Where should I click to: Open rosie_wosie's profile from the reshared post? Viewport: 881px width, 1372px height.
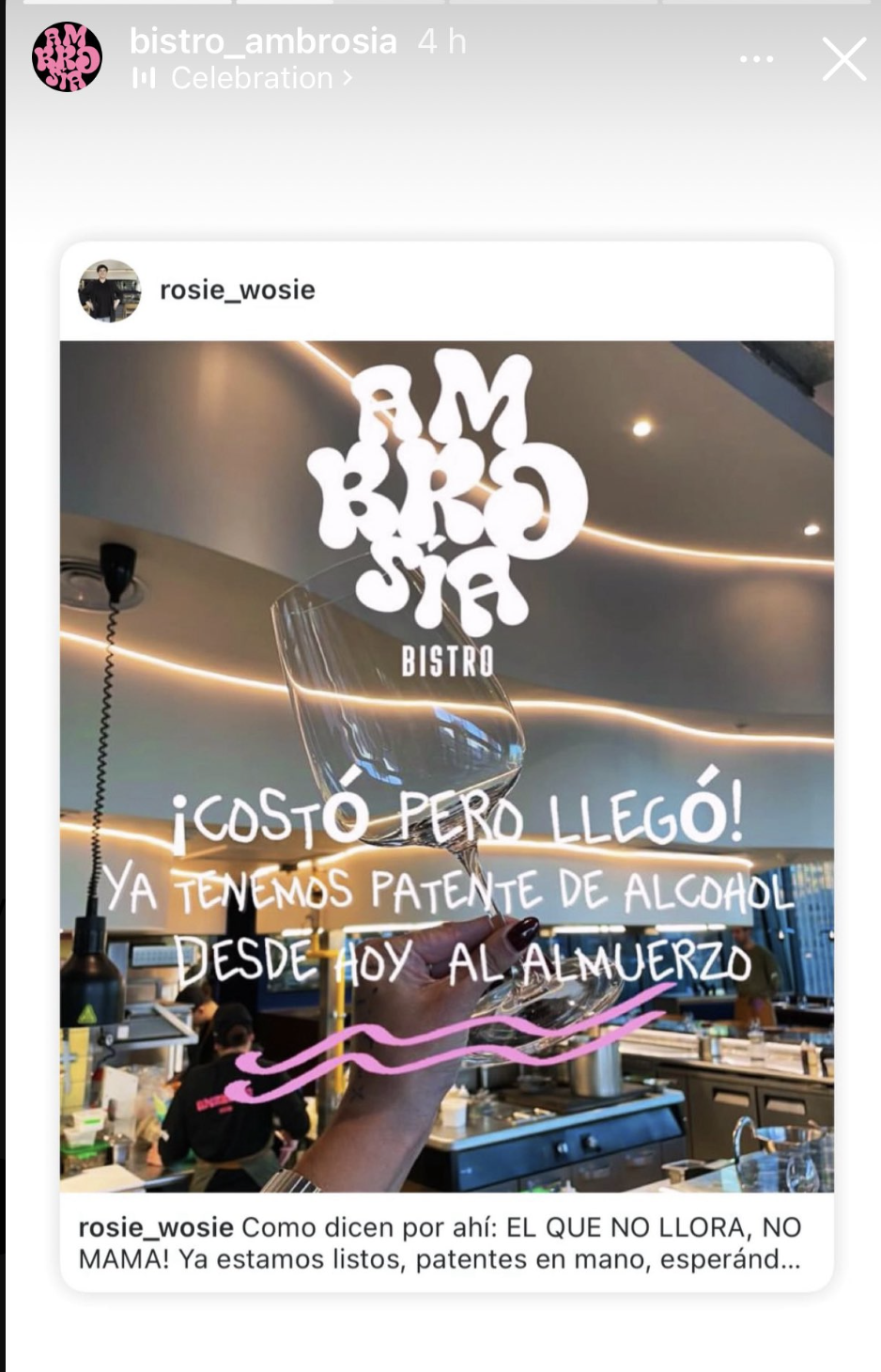pyautogui.click(x=237, y=290)
